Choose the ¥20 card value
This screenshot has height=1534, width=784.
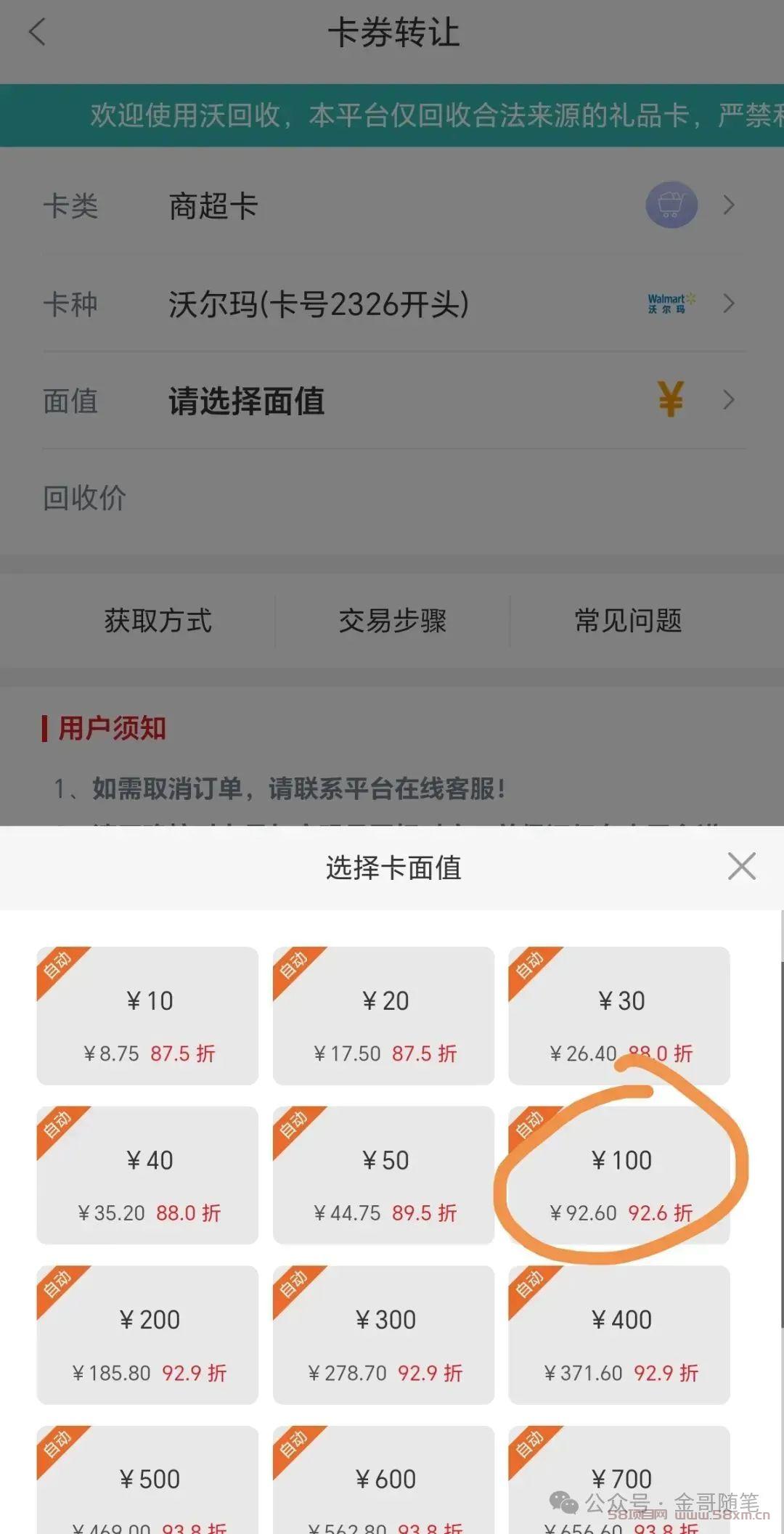(383, 1016)
